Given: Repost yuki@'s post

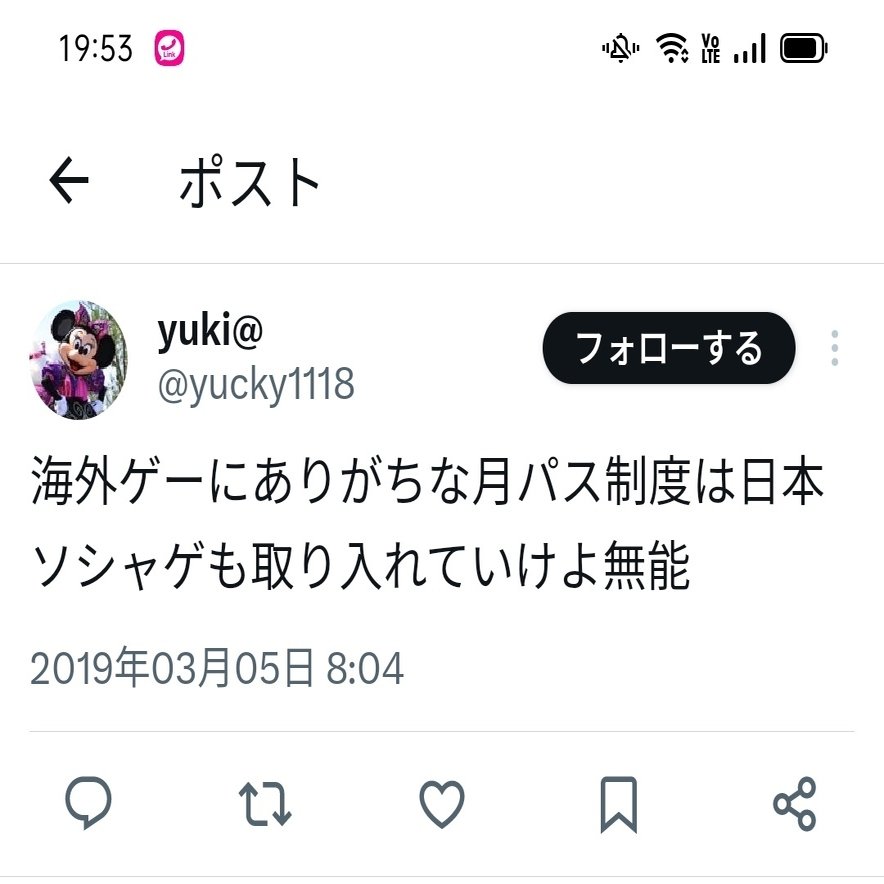Looking at the screenshot, I should [265, 804].
